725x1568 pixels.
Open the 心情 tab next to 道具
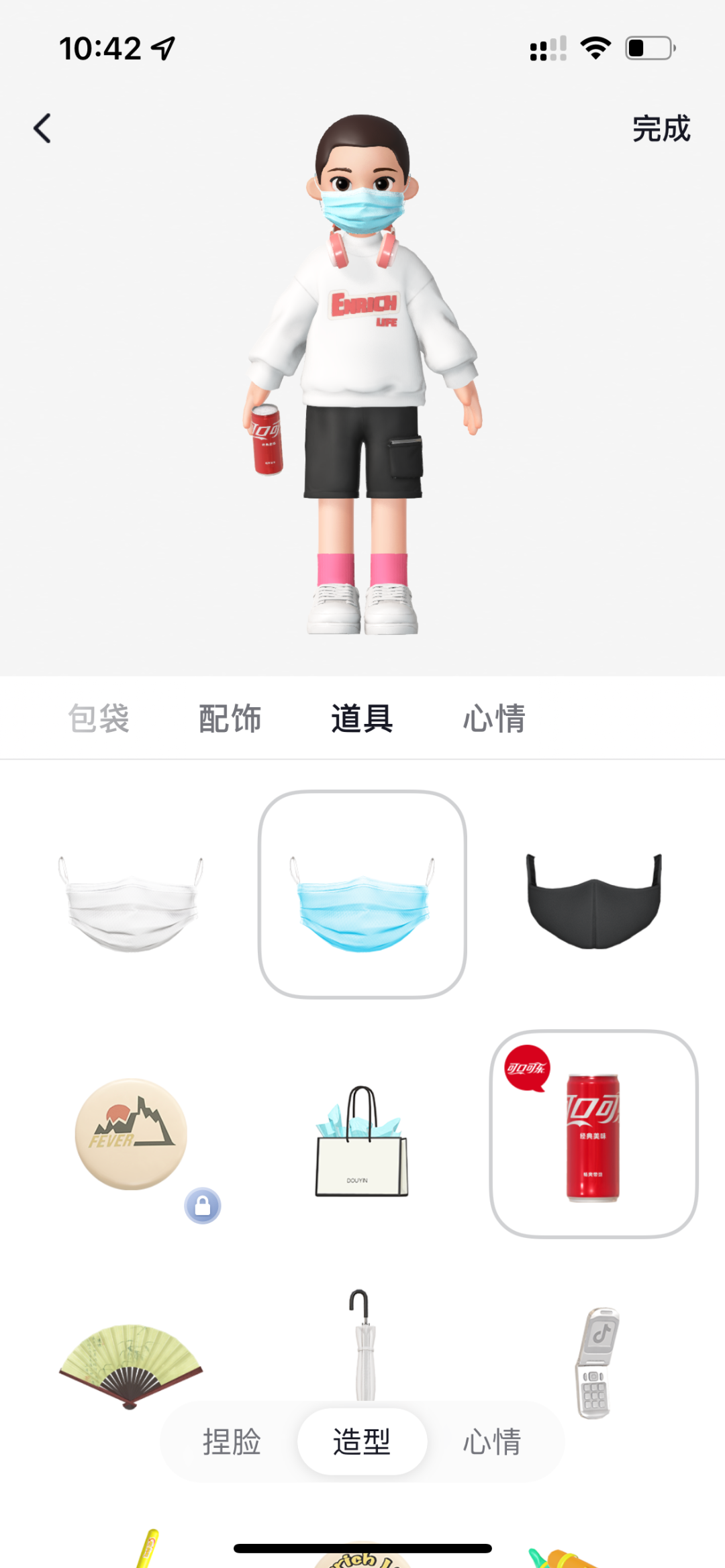click(x=494, y=718)
